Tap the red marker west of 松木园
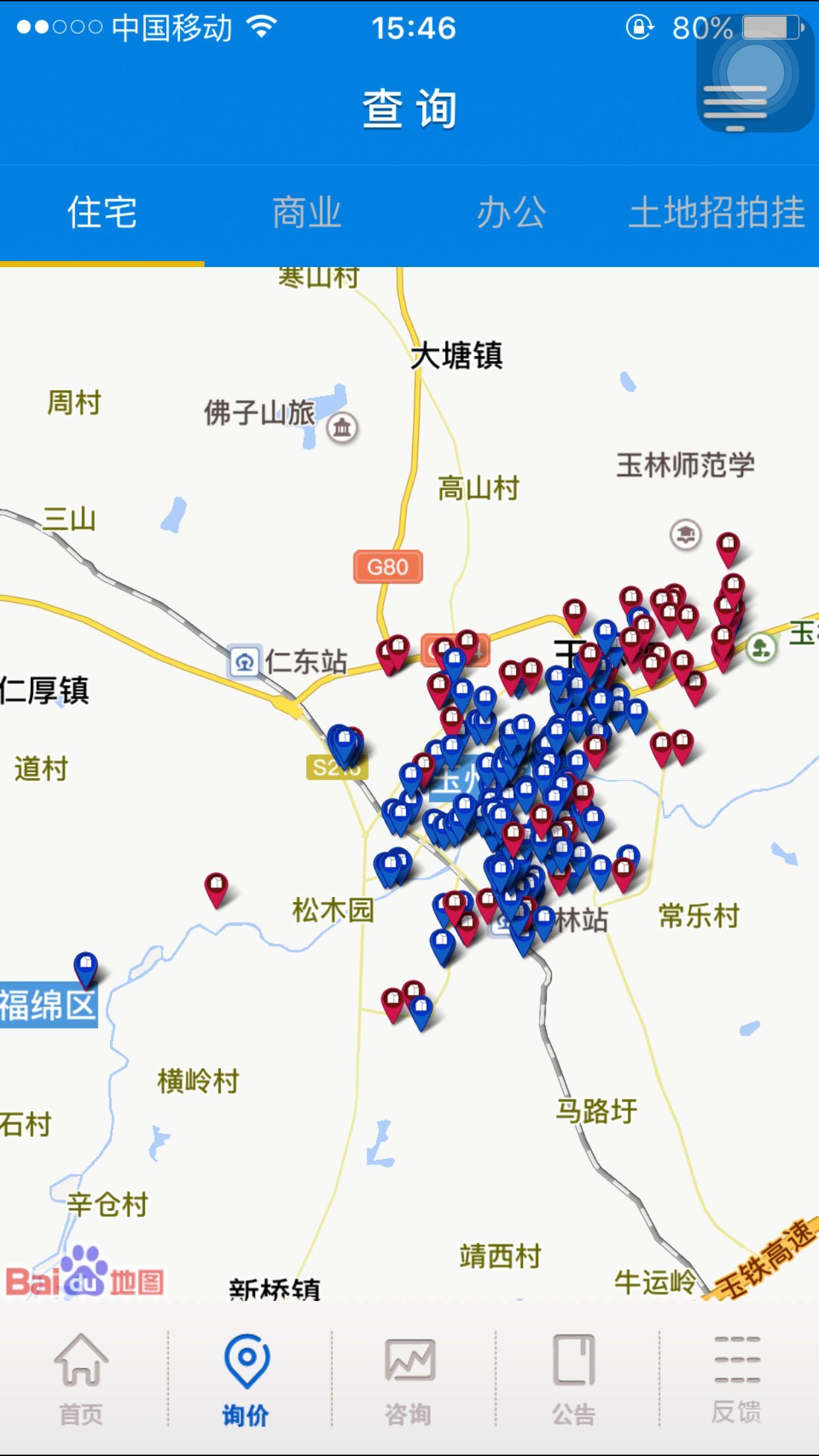The height and width of the screenshot is (1456, 819). [216, 886]
